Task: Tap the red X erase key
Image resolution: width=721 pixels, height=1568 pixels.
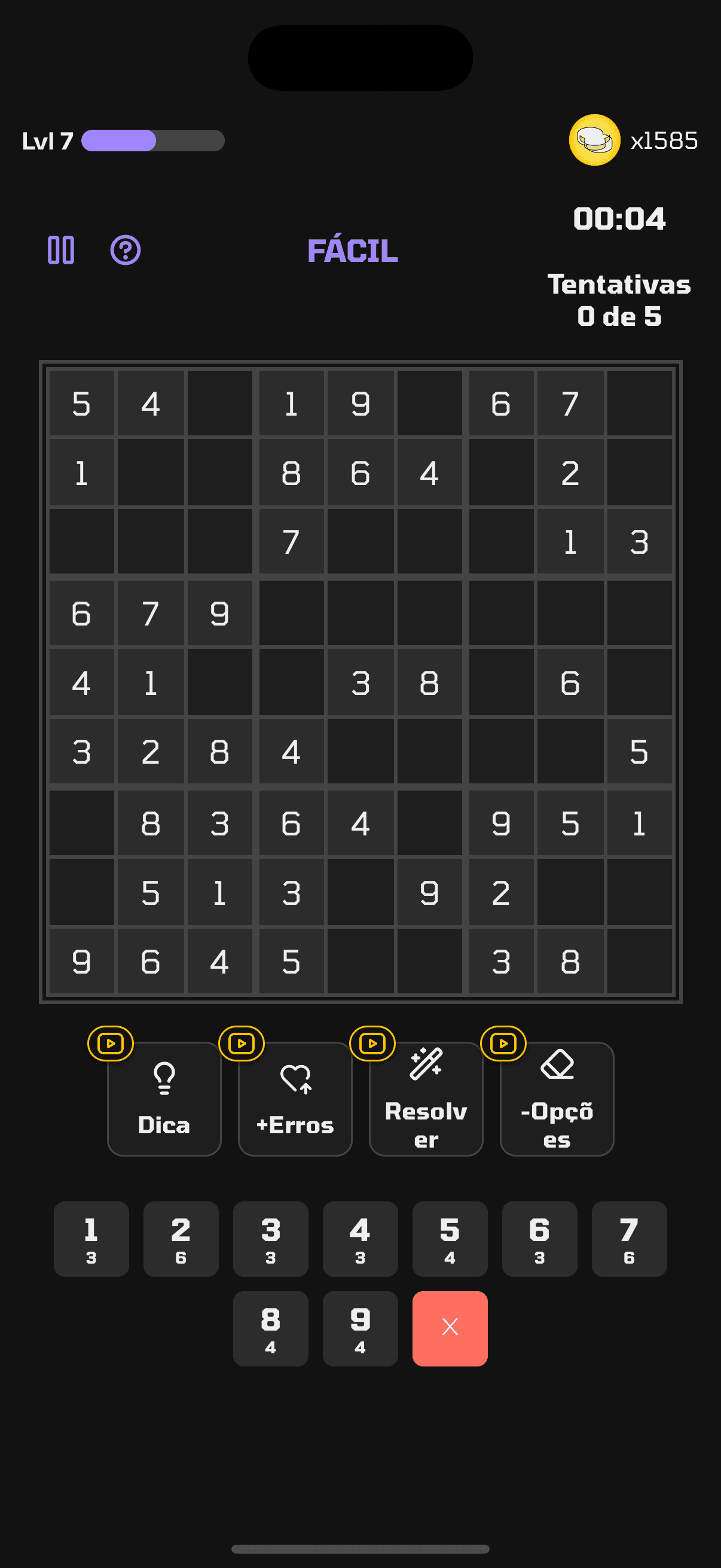Action: coord(450,1328)
